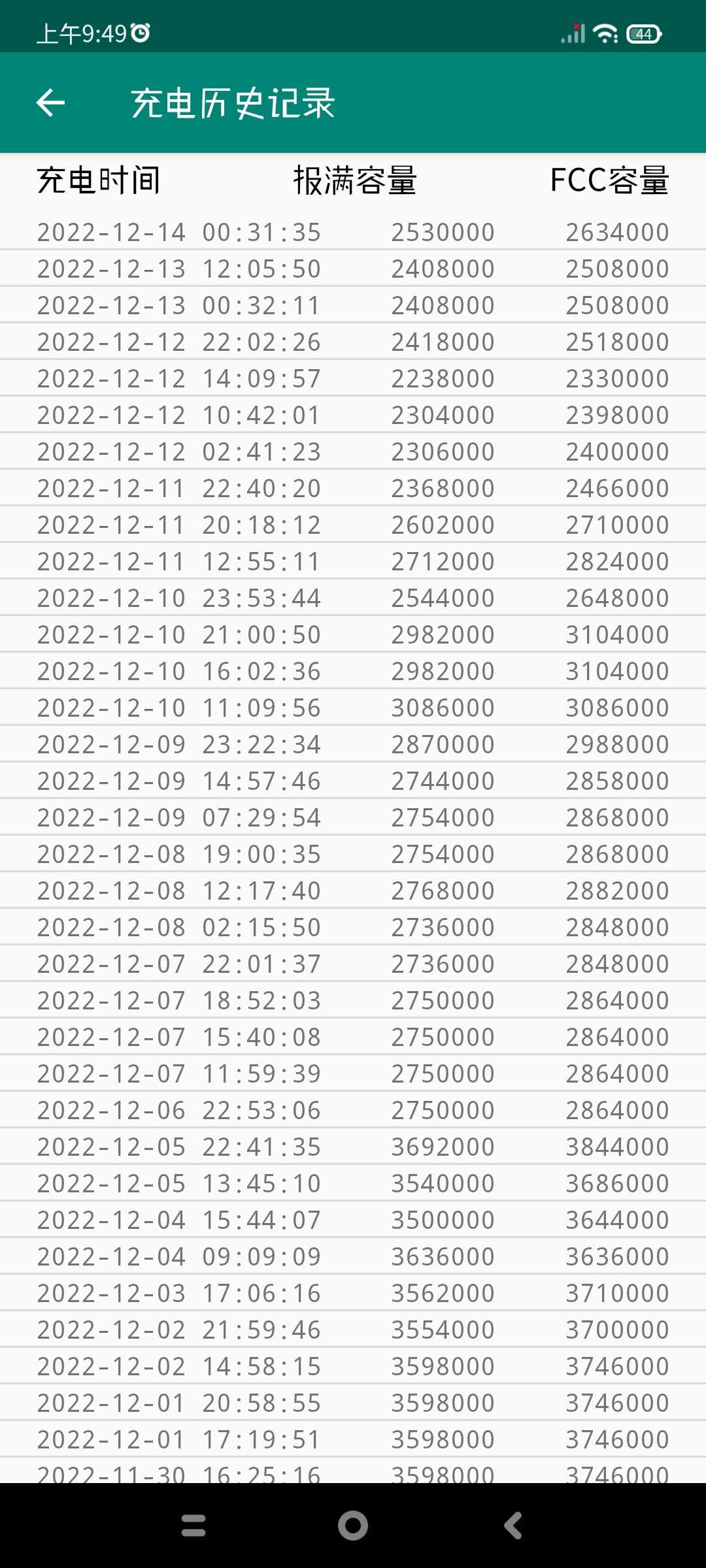This screenshot has width=706, height=1568.
Task: Tap the system back button
Action: click(x=513, y=1526)
